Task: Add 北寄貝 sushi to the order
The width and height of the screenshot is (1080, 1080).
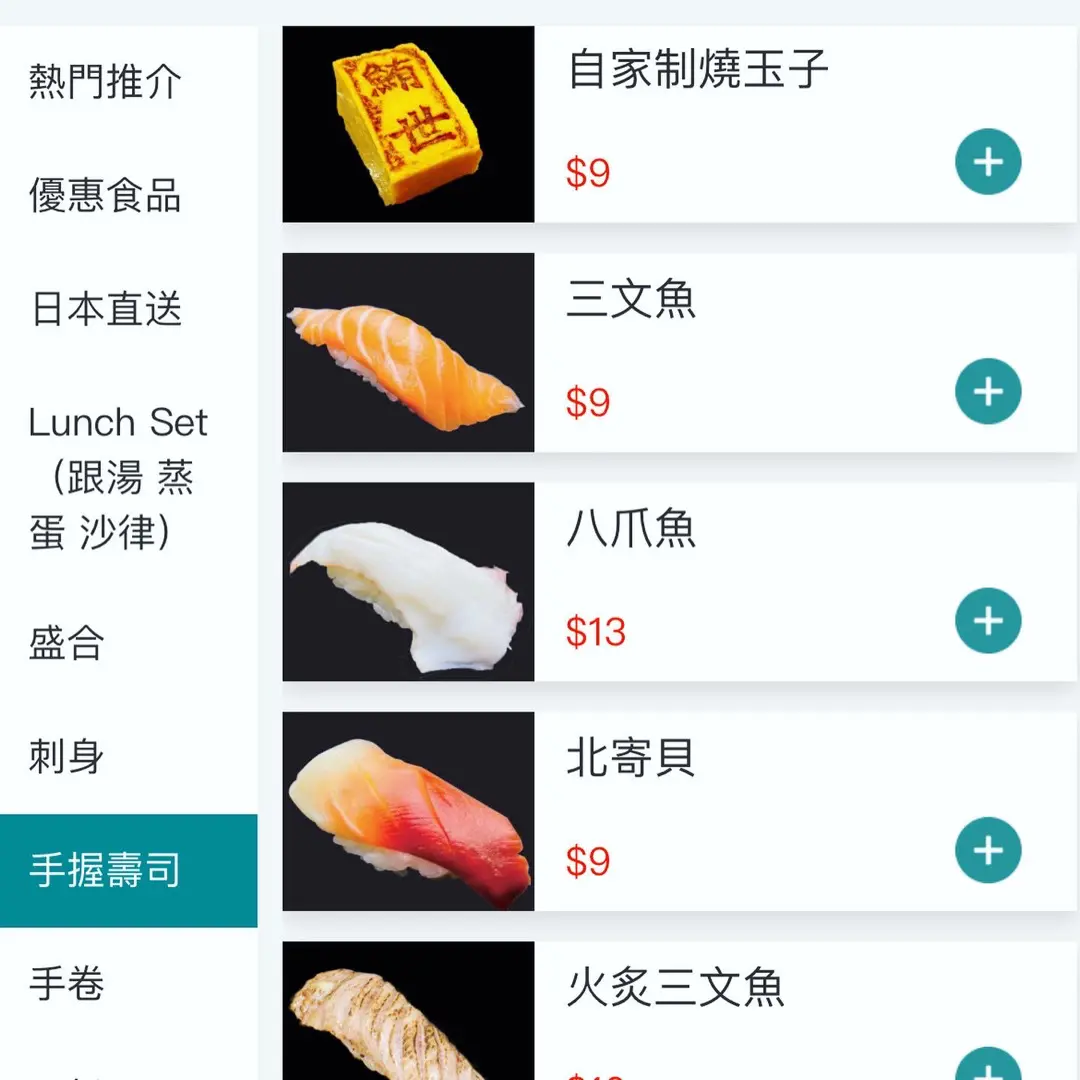Action: 988,850
